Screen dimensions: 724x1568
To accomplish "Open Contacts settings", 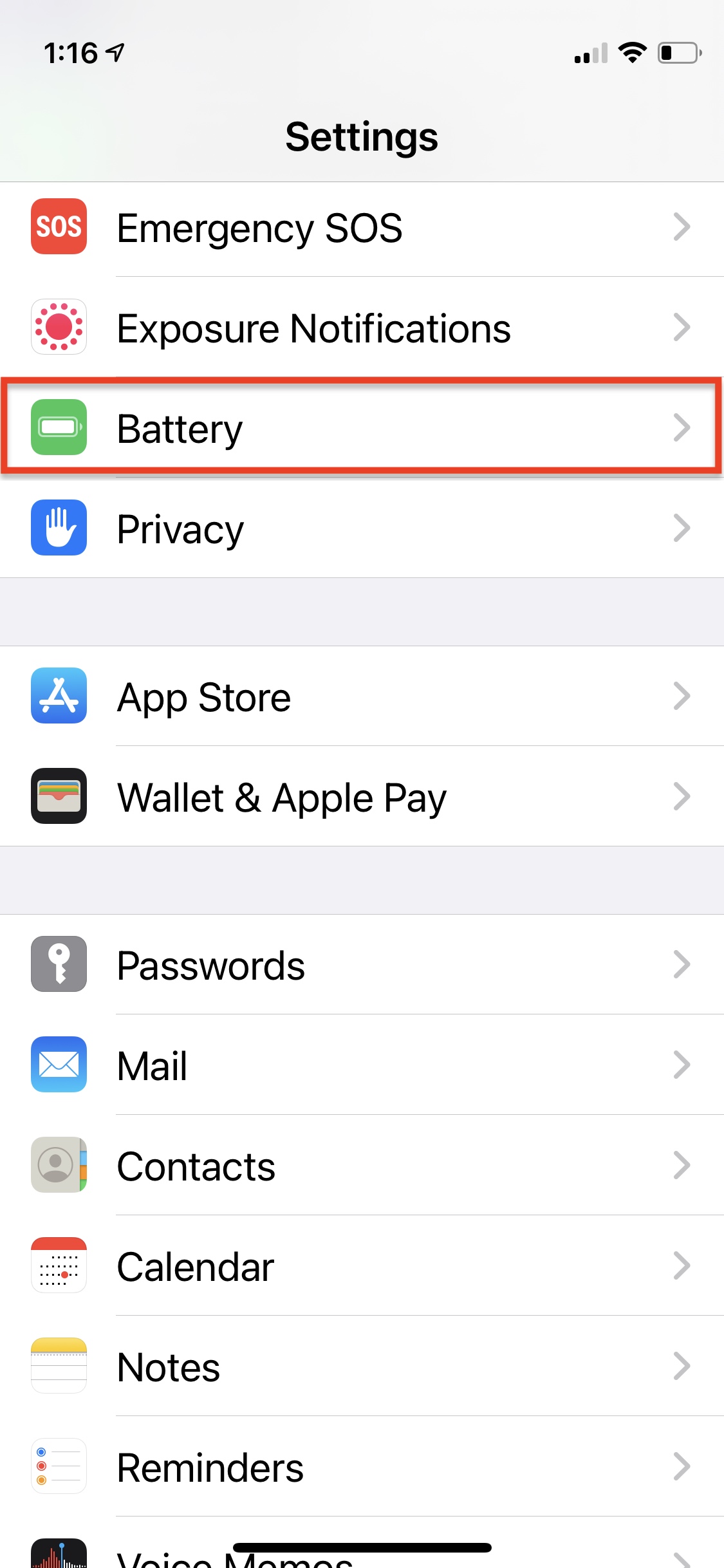I will [362, 1166].
